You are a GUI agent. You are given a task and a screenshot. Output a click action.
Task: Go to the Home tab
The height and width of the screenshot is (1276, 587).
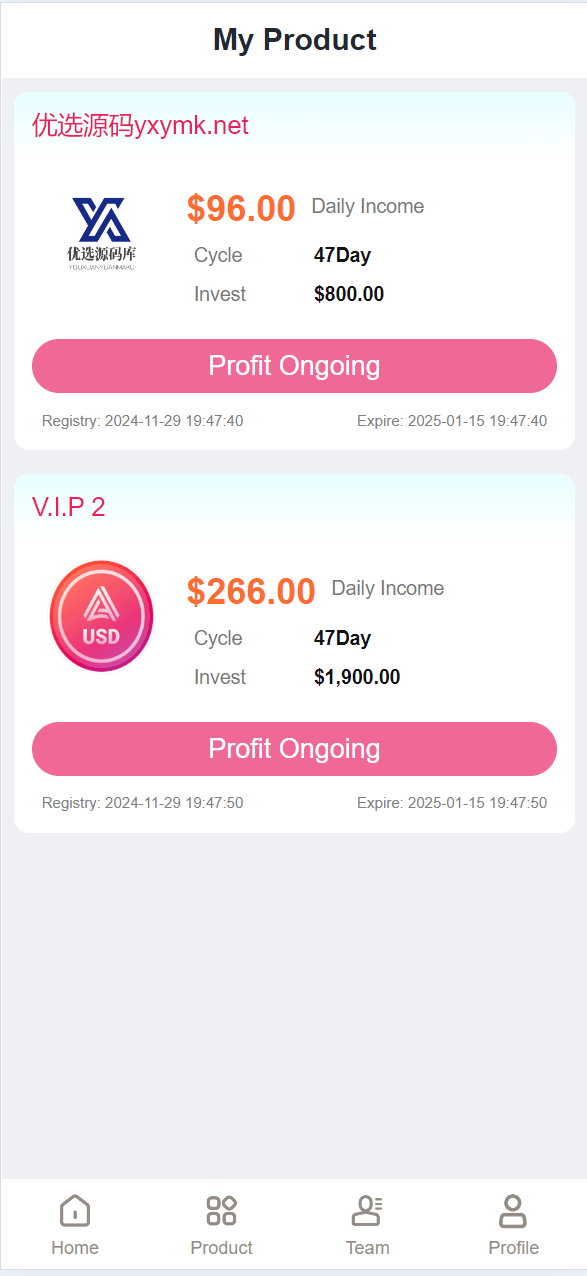point(75,1225)
